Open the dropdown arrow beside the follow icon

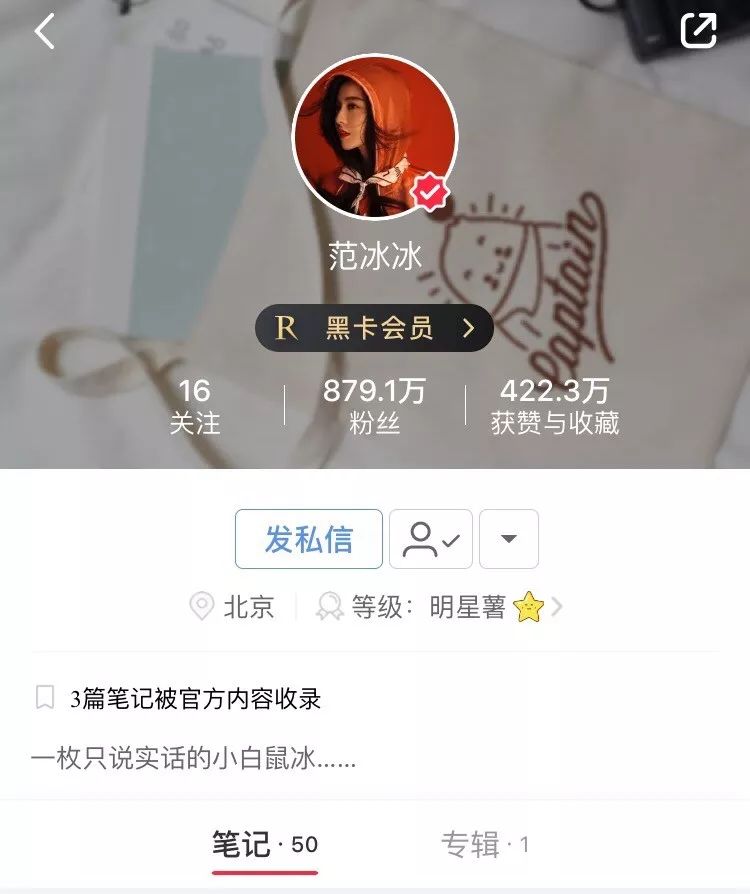tap(506, 538)
